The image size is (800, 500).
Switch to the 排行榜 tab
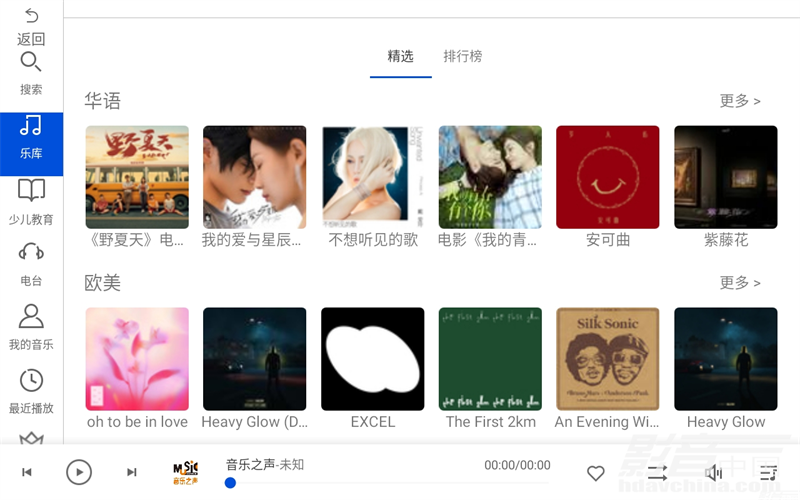coord(463,57)
